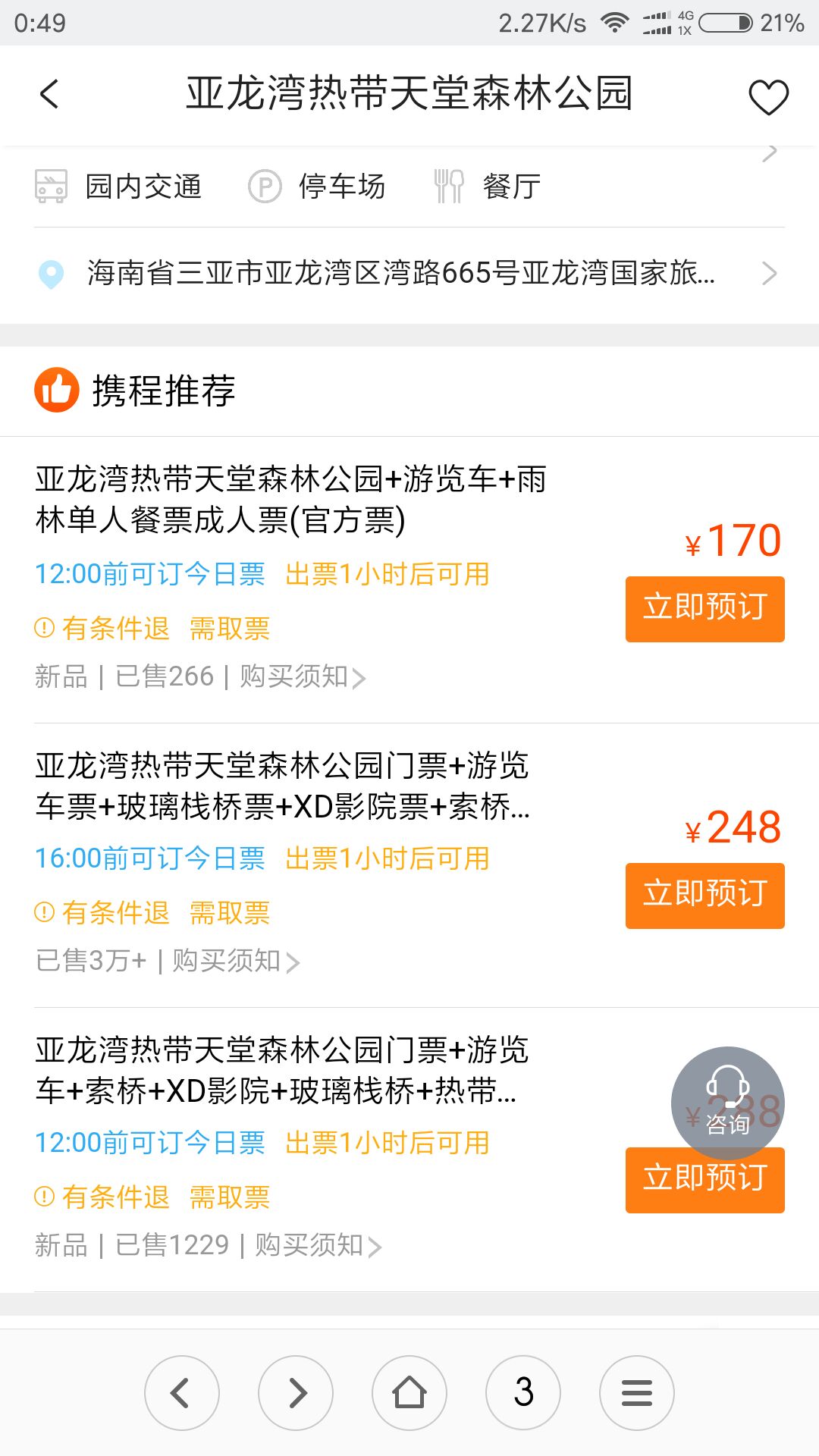Go back from the park page
The width and height of the screenshot is (819, 1456).
pos(49,95)
